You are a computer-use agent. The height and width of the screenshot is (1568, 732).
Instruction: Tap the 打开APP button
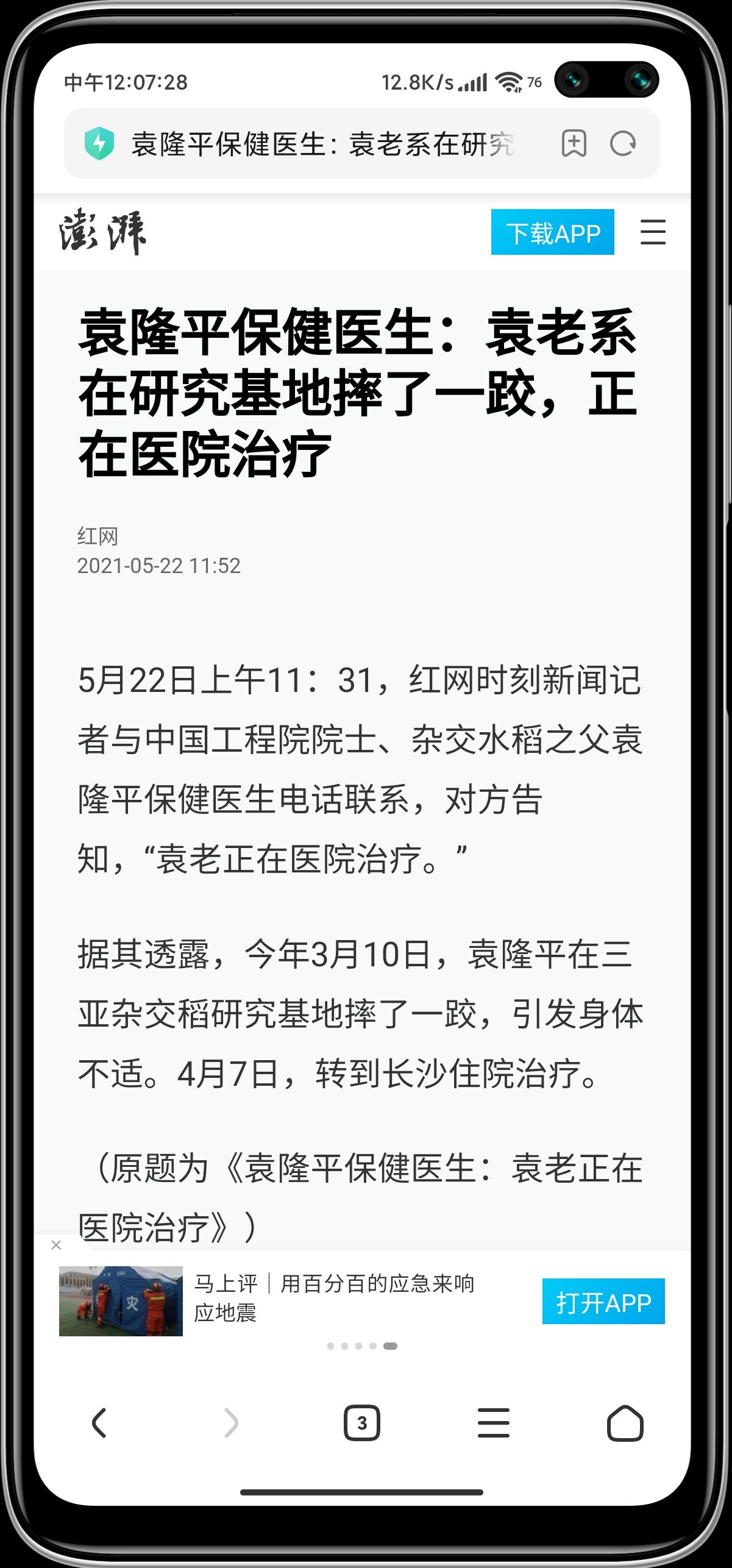click(x=603, y=1302)
